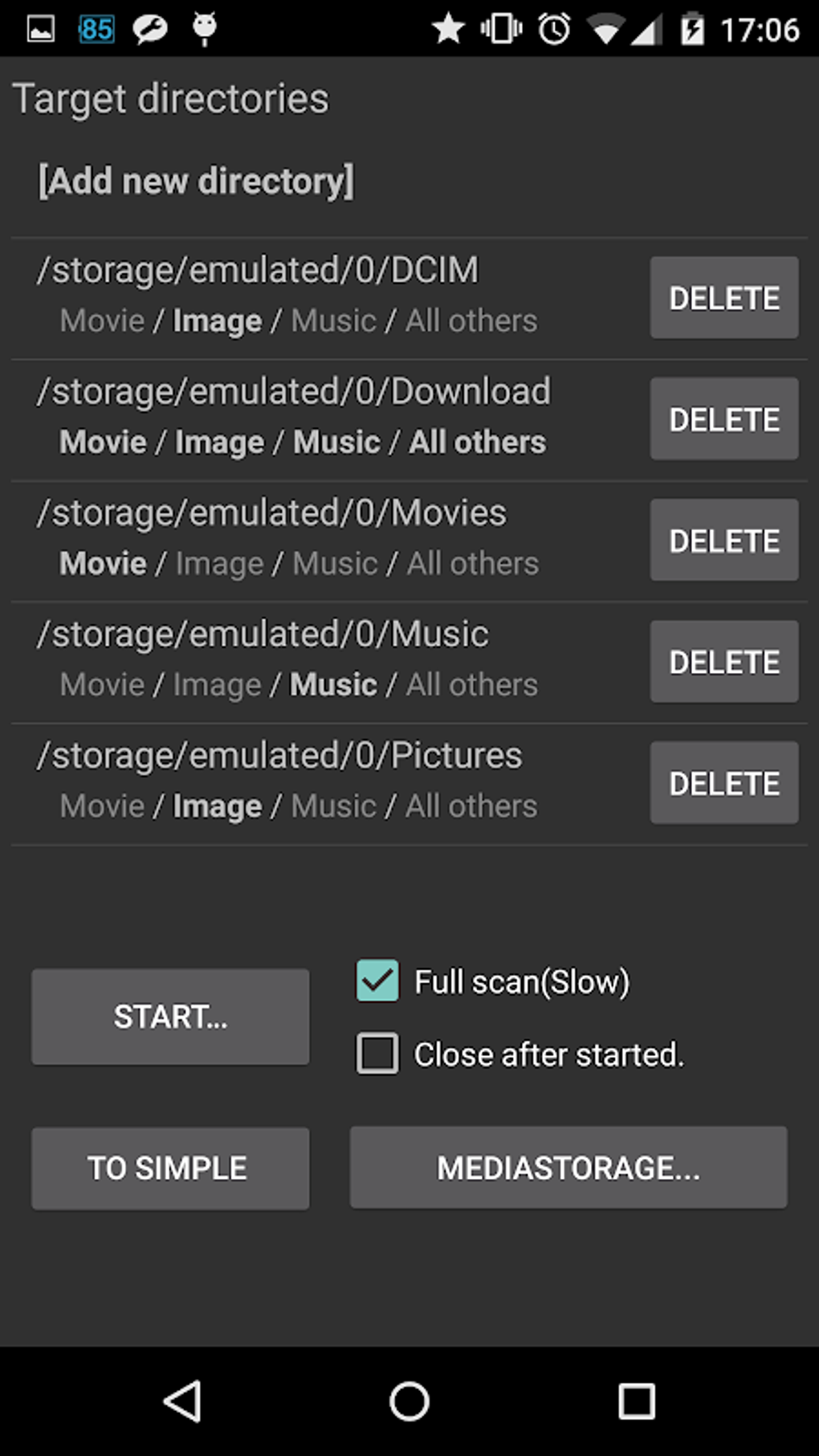Tap [Add new directory]

pos(195,180)
